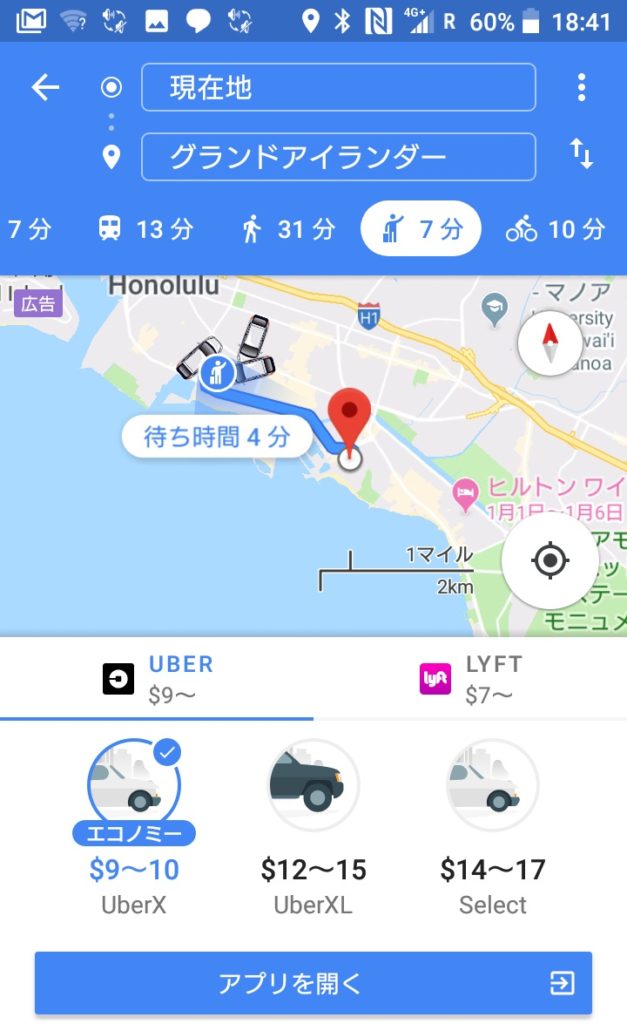
Task: Choose the Select ride option
Action: pyautogui.click(x=492, y=790)
